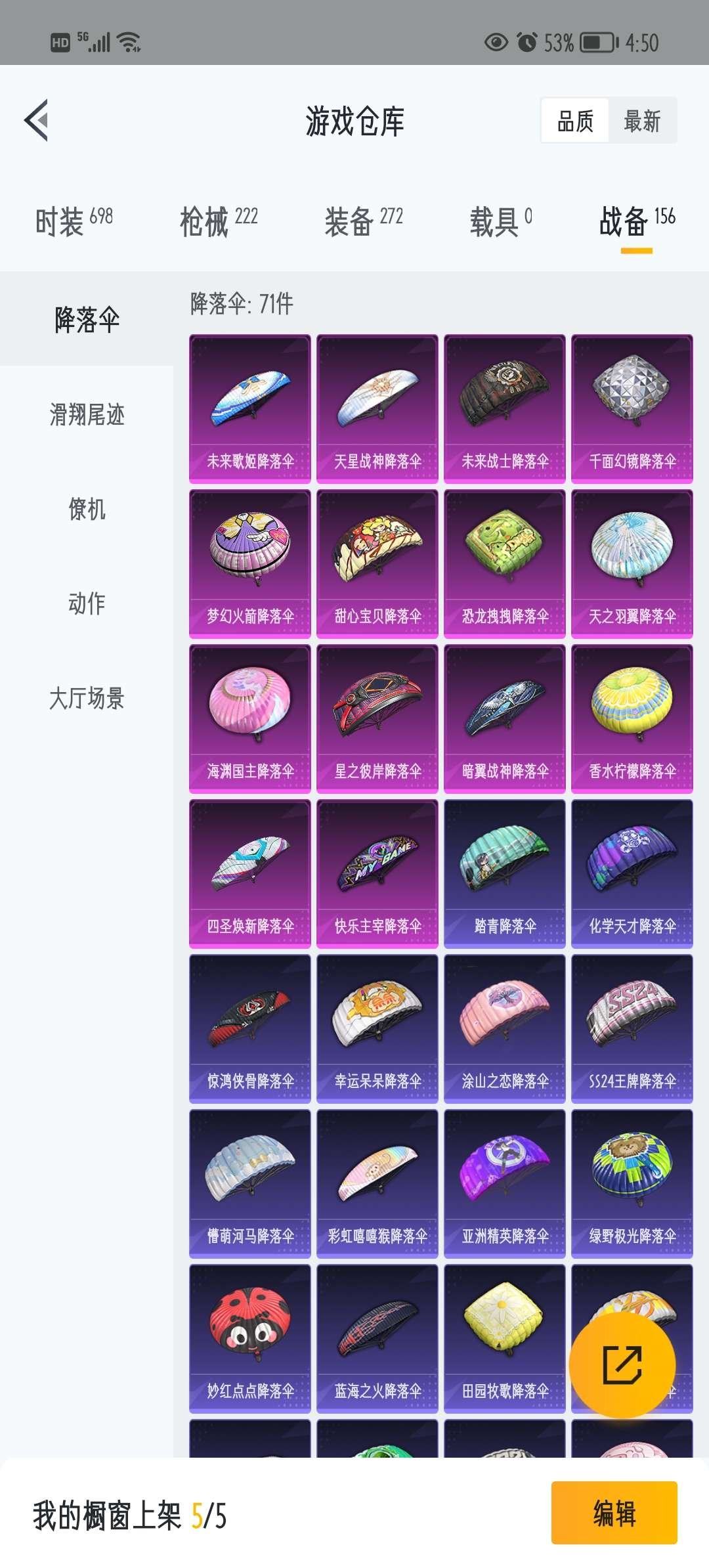Switch to the 装备 tab

363,221
